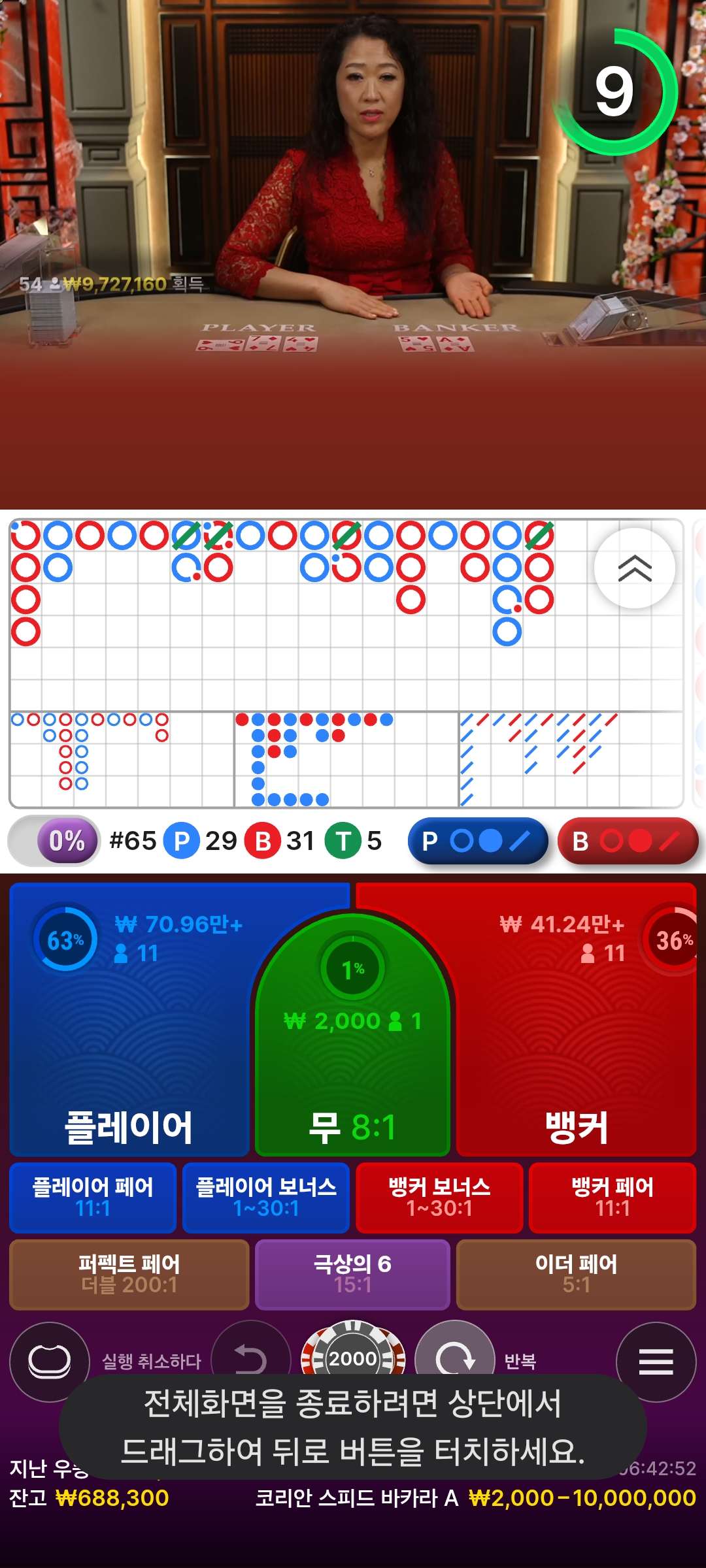Viewport: 706px width, 1568px height.
Task: Open the hamburger menu
Action: coord(656,1362)
